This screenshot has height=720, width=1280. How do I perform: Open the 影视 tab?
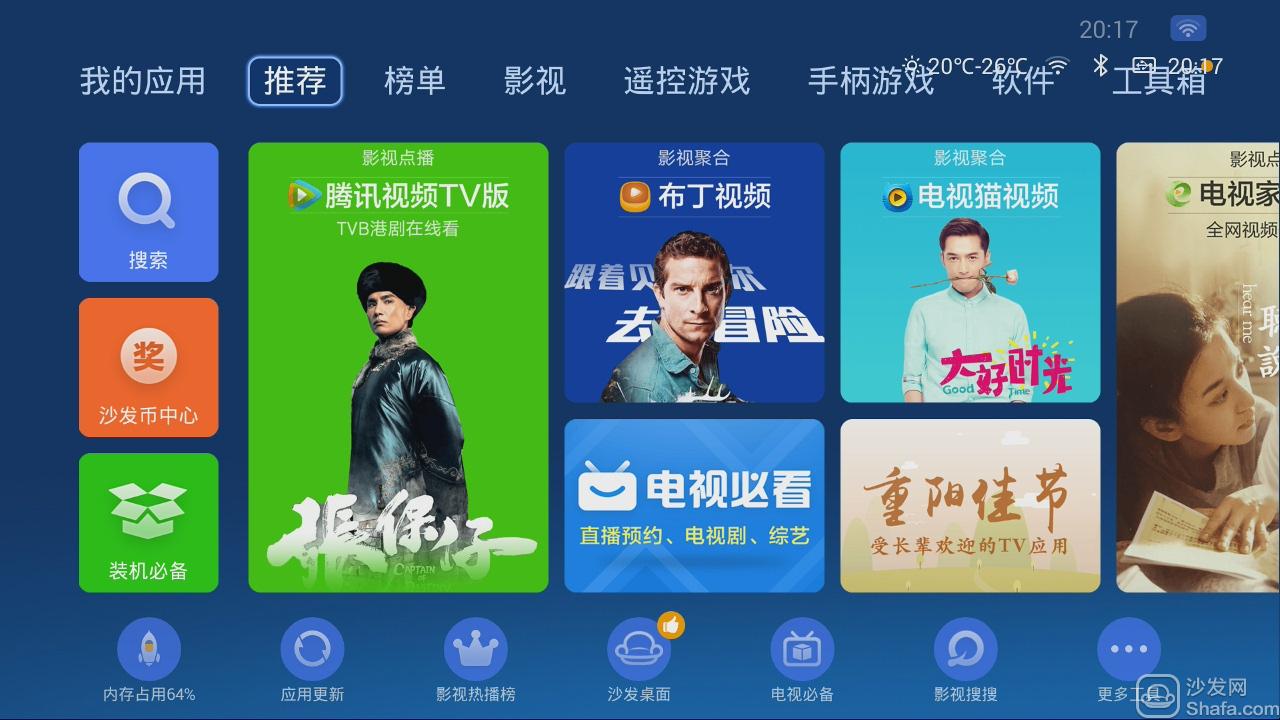(534, 81)
